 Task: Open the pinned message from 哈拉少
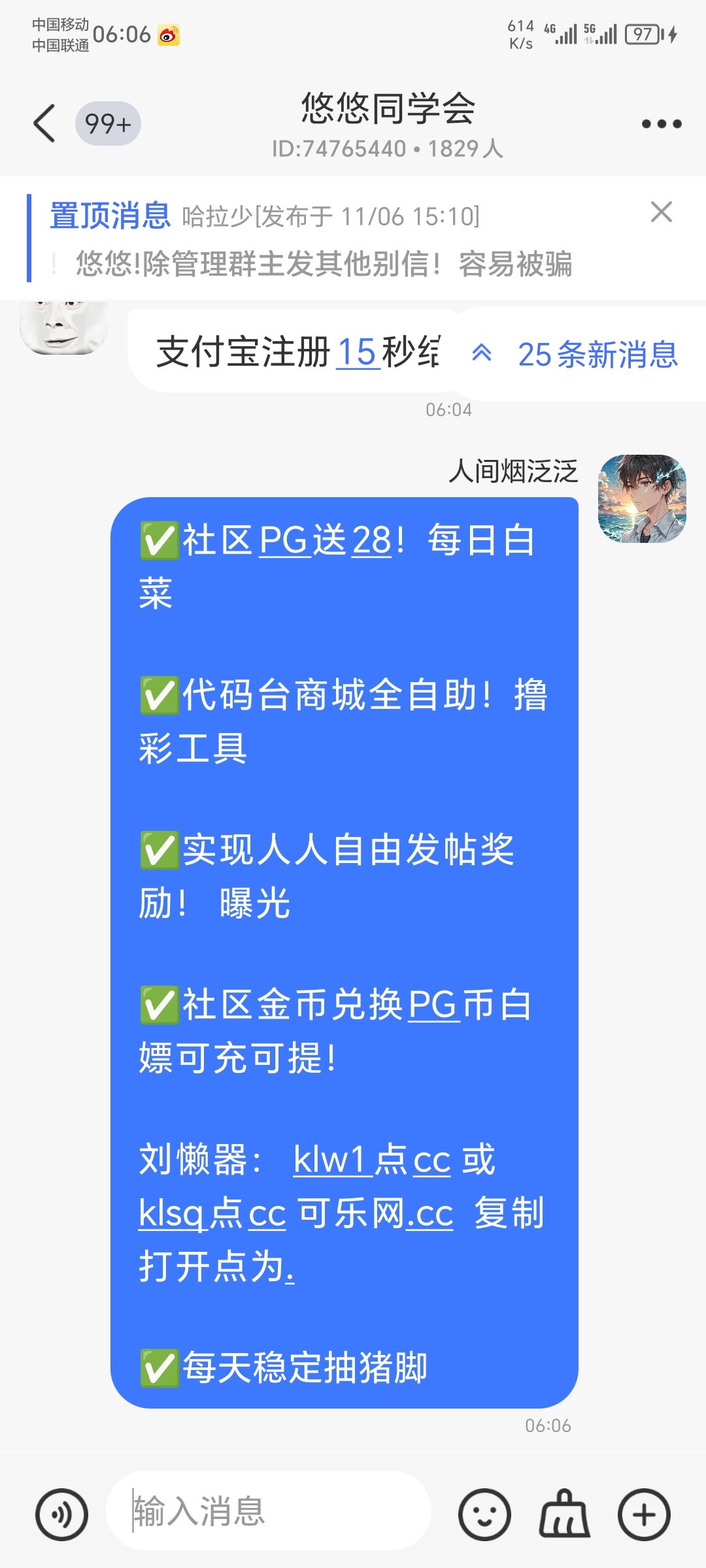[x=327, y=239]
